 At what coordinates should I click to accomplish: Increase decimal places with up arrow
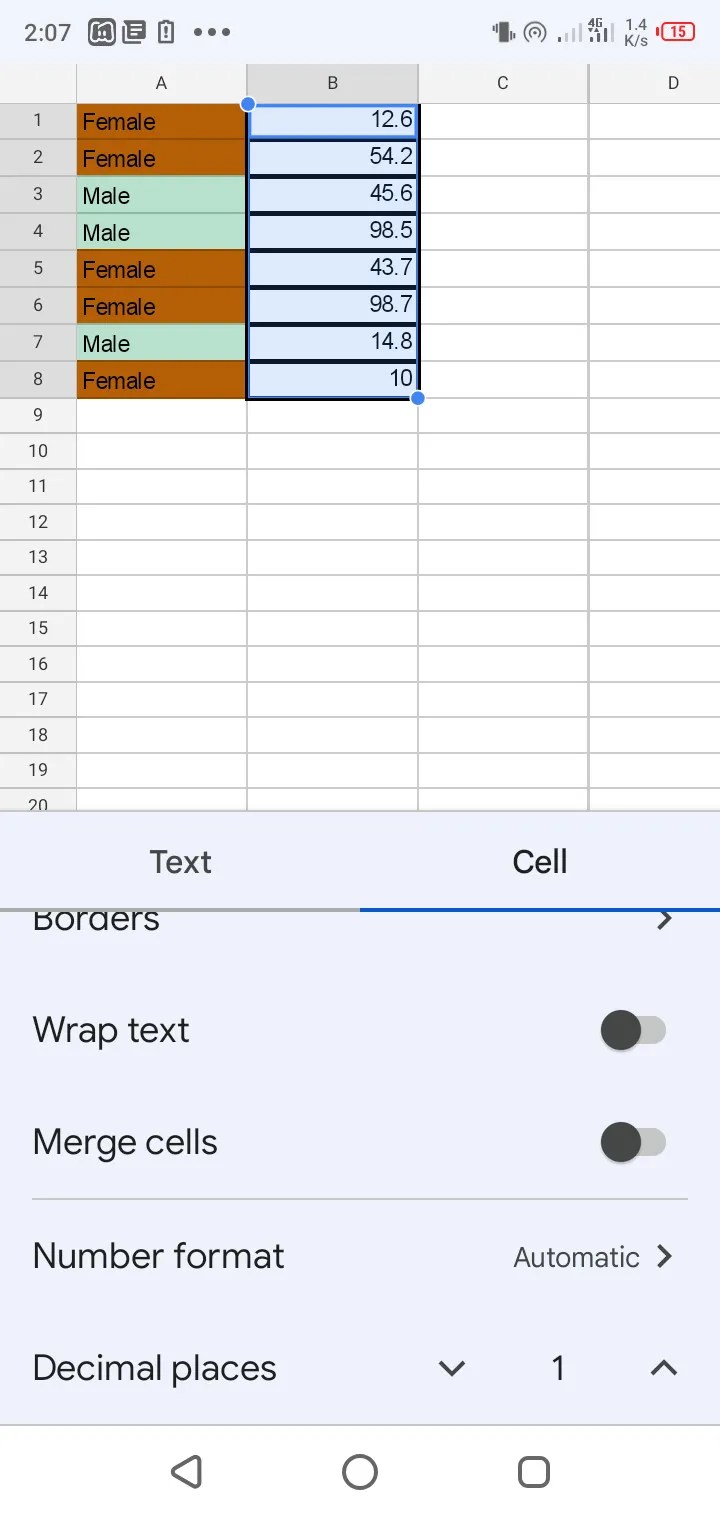[x=664, y=1368]
